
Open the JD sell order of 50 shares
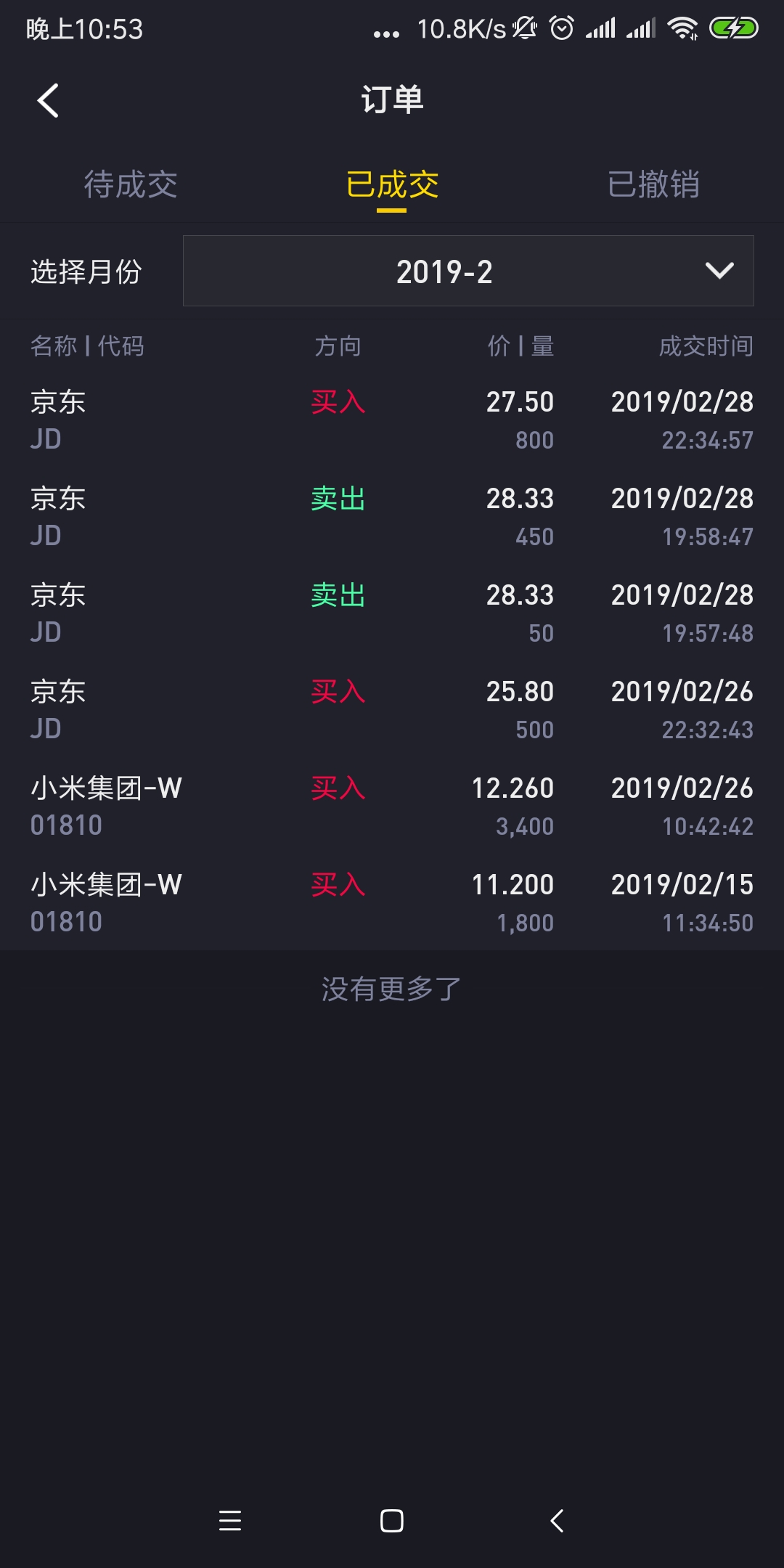coord(392,613)
